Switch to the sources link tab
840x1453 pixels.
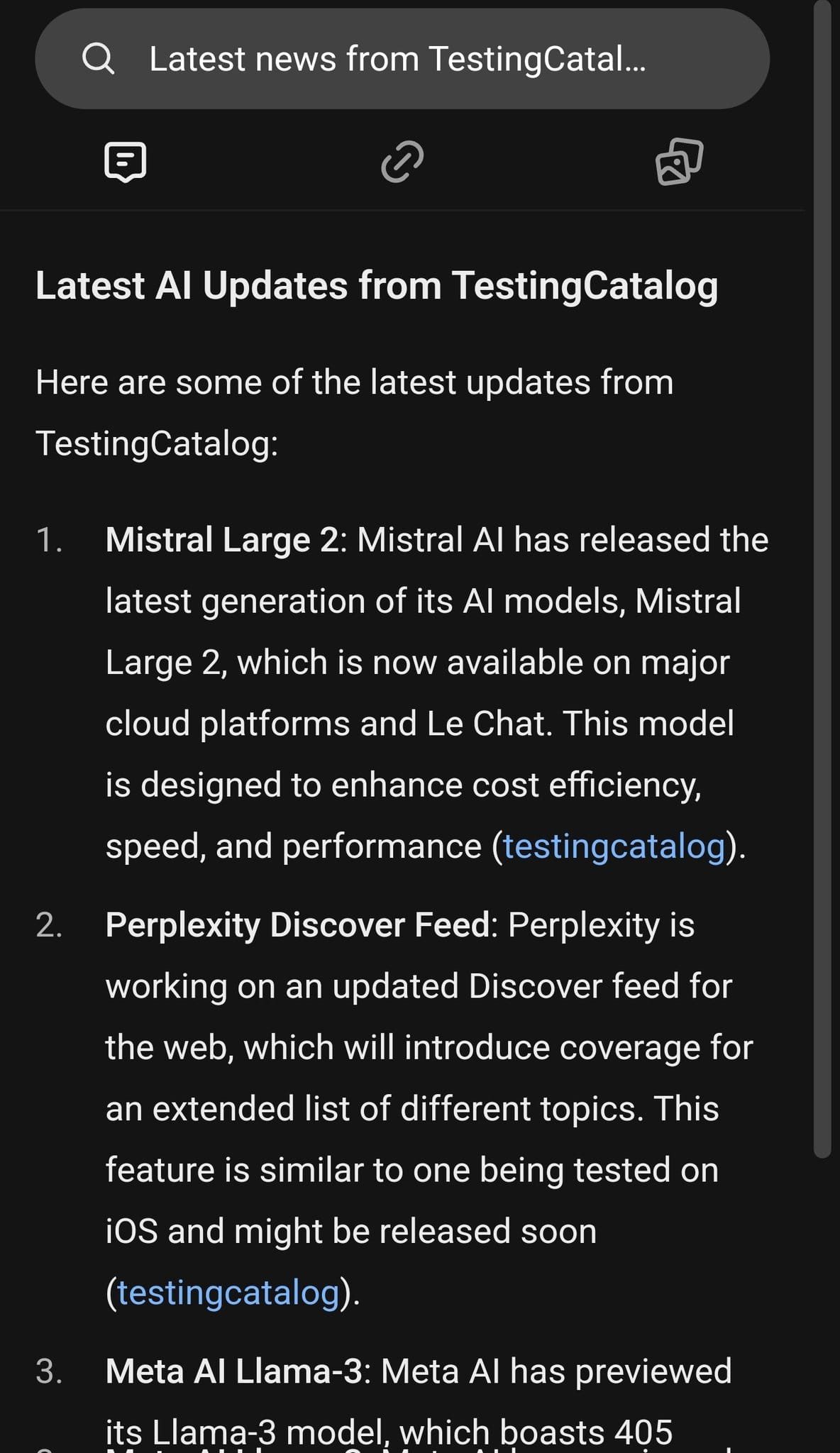402,162
